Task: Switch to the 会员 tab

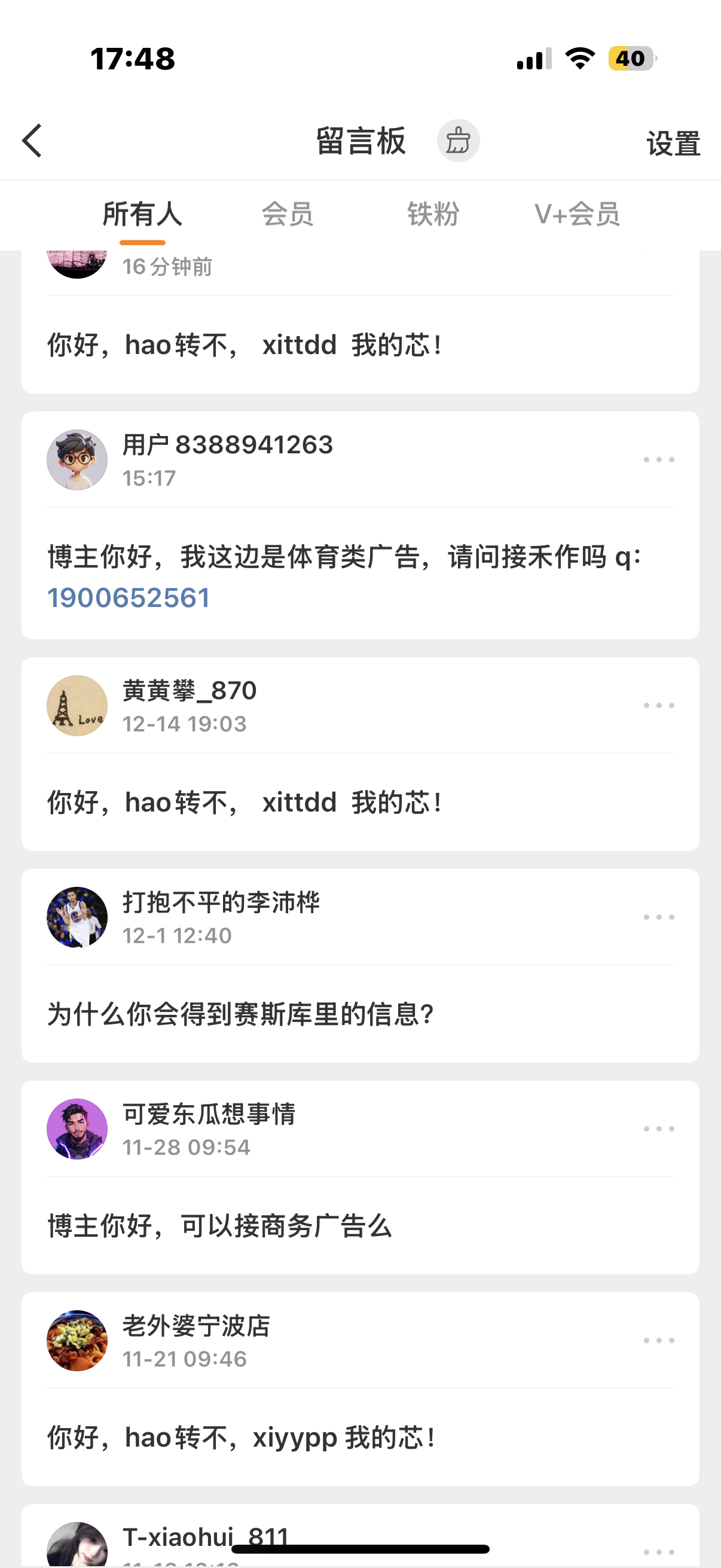Action: coord(287,214)
